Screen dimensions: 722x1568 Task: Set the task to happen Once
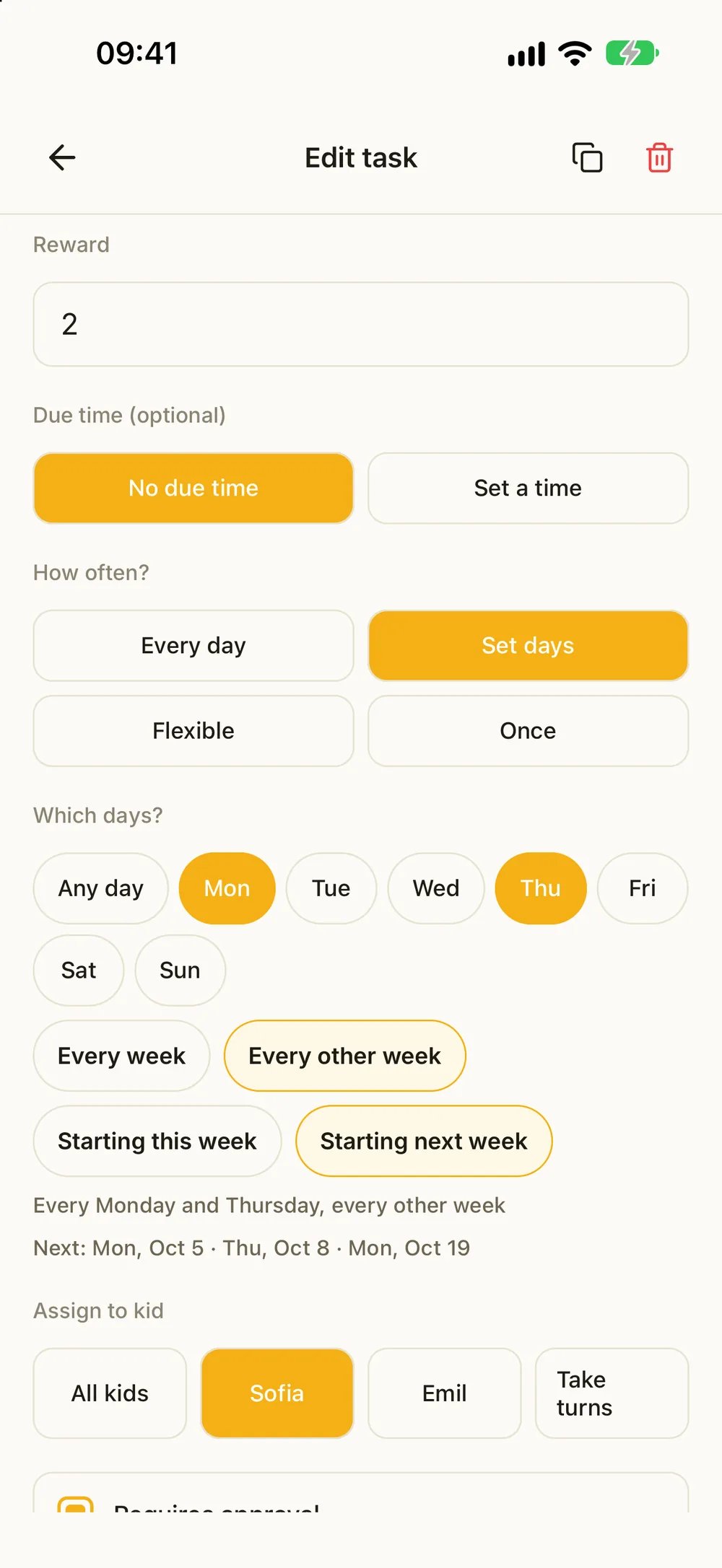[528, 730]
